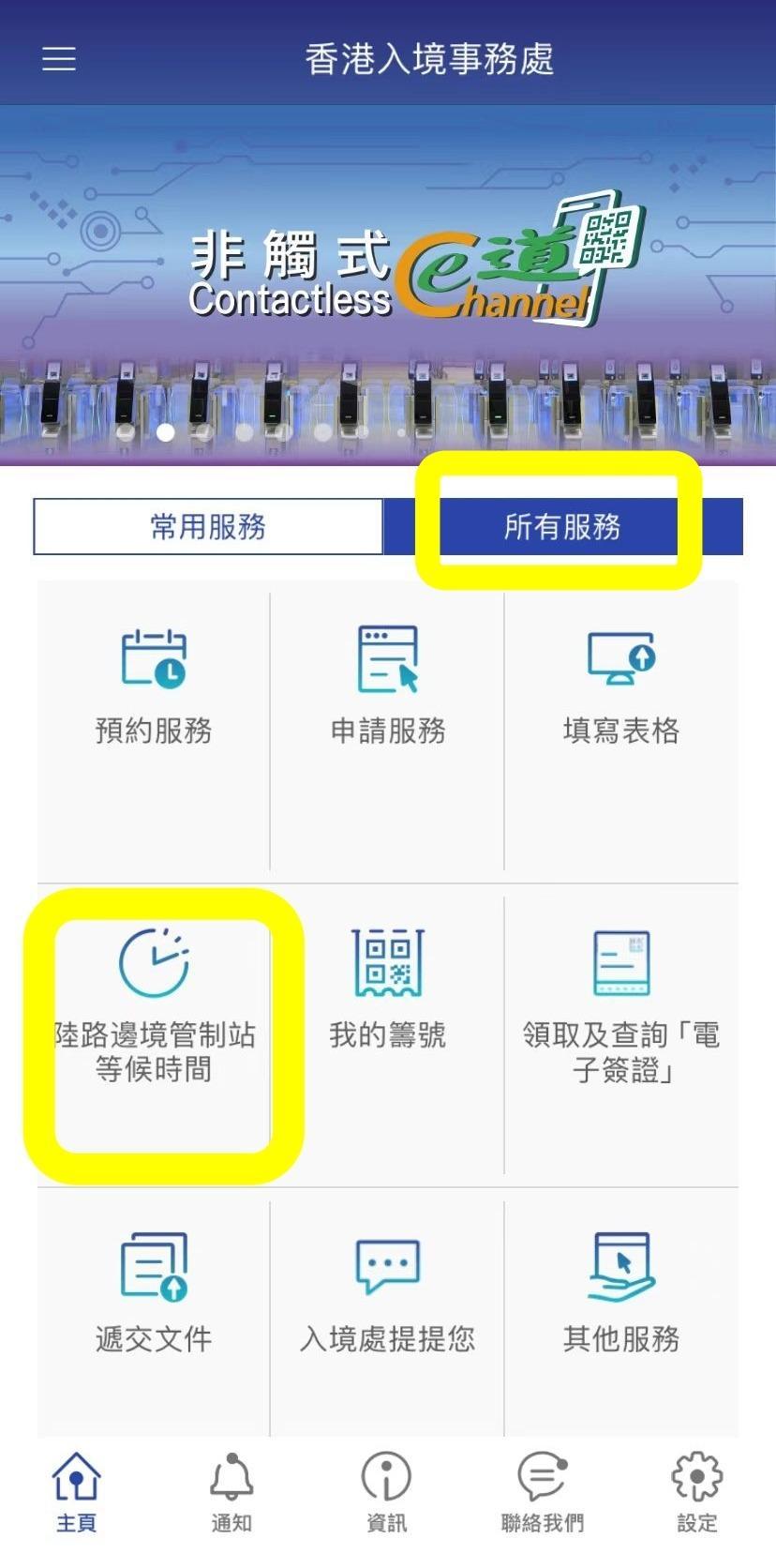Open 入境處提提您 reminders service
The width and height of the screenshot is (776, 1568).
387,1294
